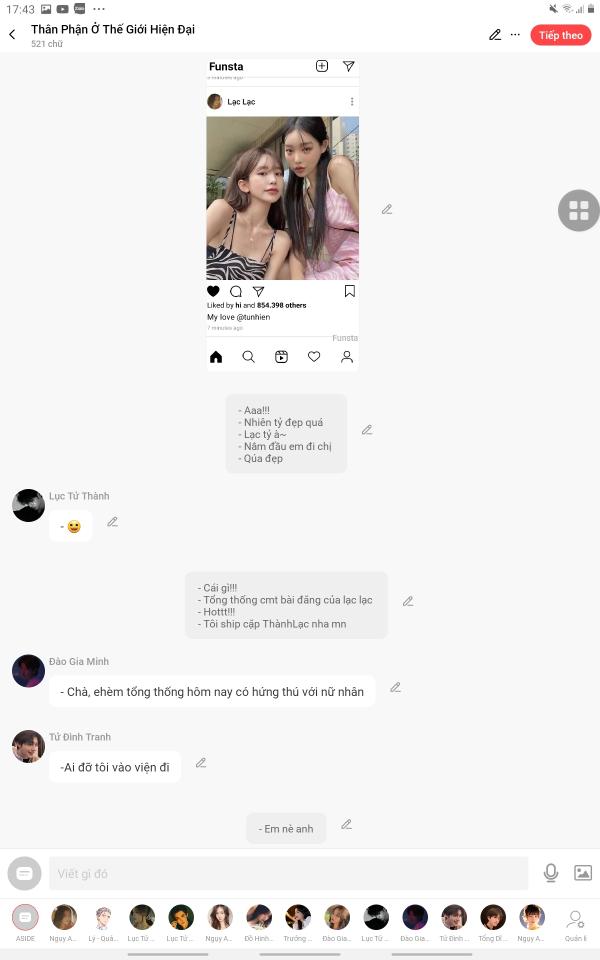Edit the "Em nè anh" aside
600x960 pixels.
pos(347,825)
